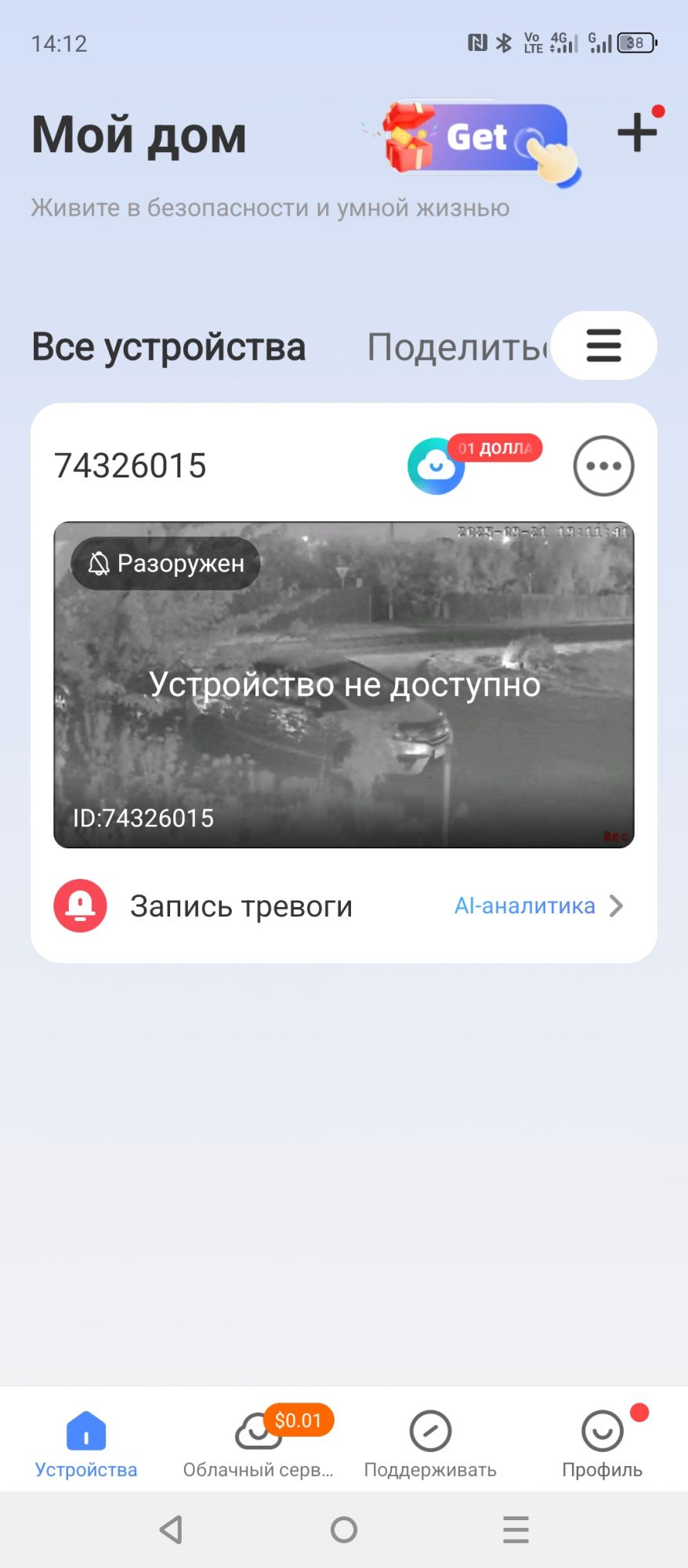
Task: Open Запись тревоги alarm records
Action: click(x=240, y=906)
